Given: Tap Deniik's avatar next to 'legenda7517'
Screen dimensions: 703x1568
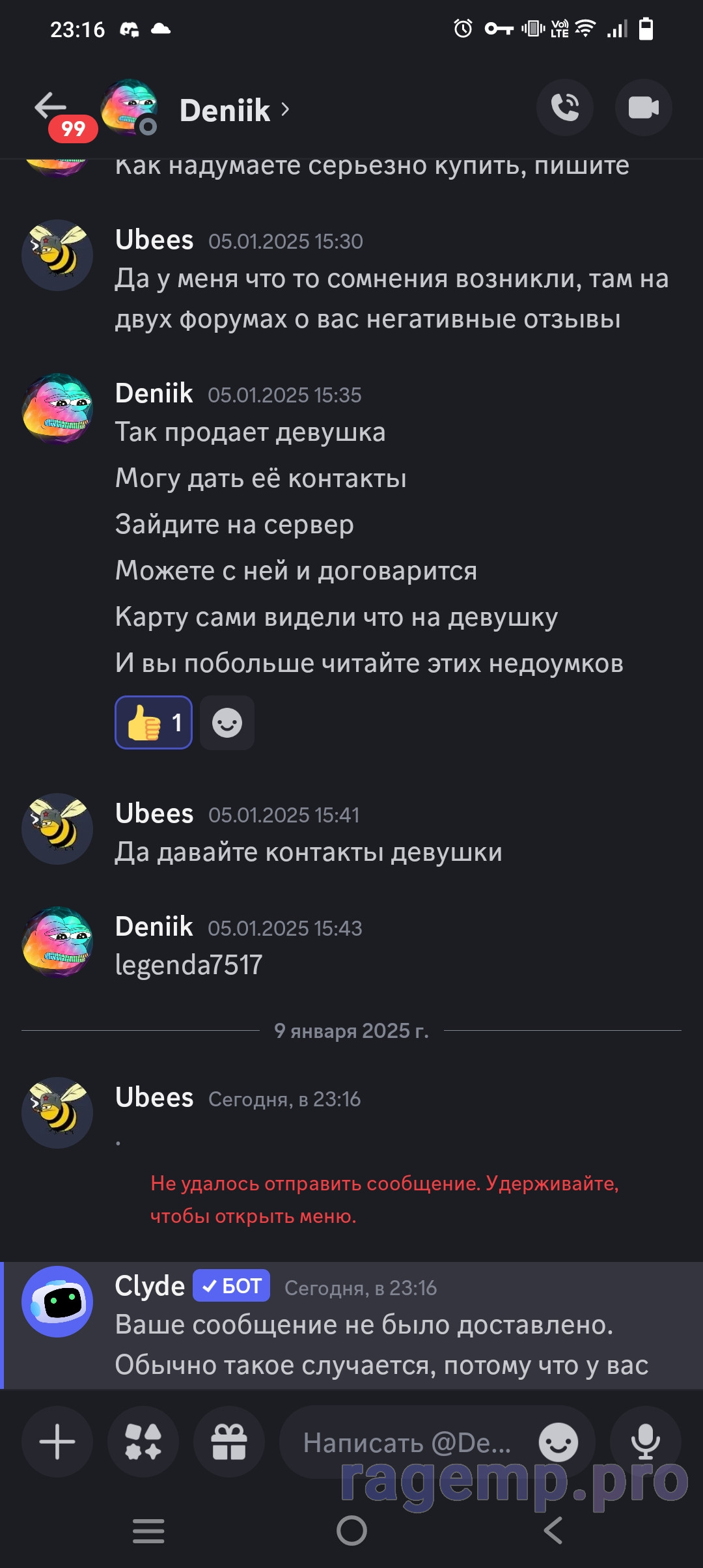Looking at the screenshot, I should tap(57, 942).
